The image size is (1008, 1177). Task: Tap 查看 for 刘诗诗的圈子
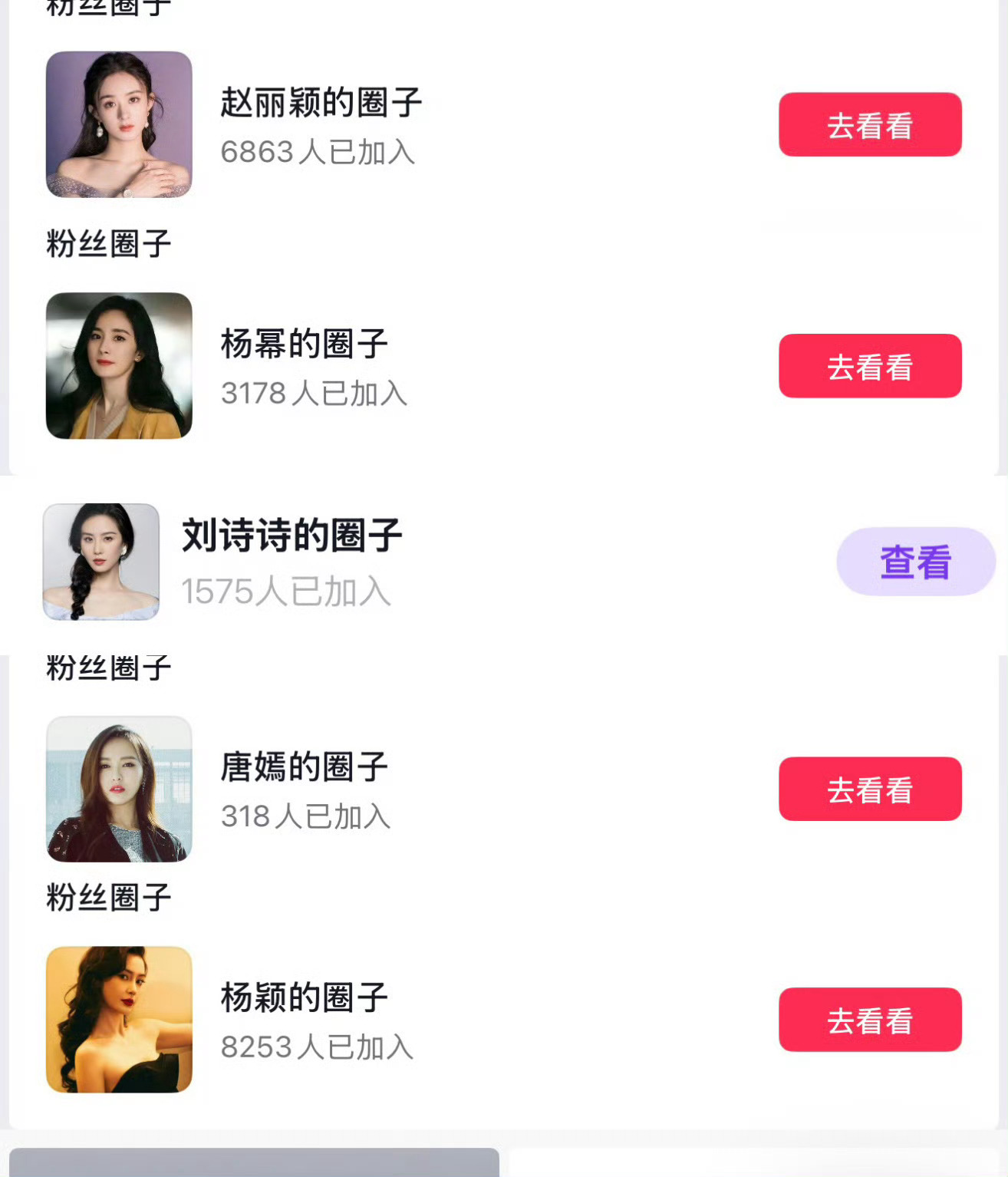point(915,562)
